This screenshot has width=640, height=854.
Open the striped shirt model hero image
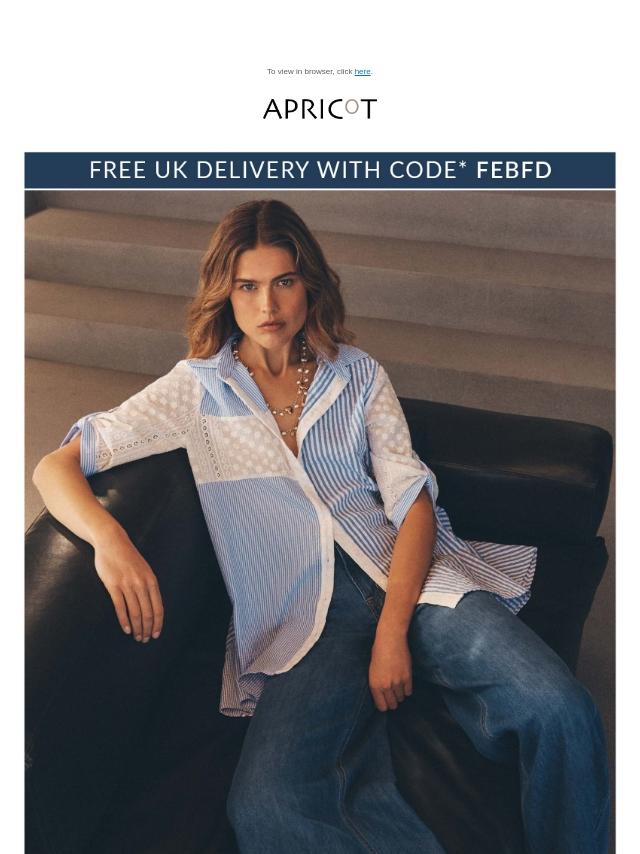coord(320,520)
